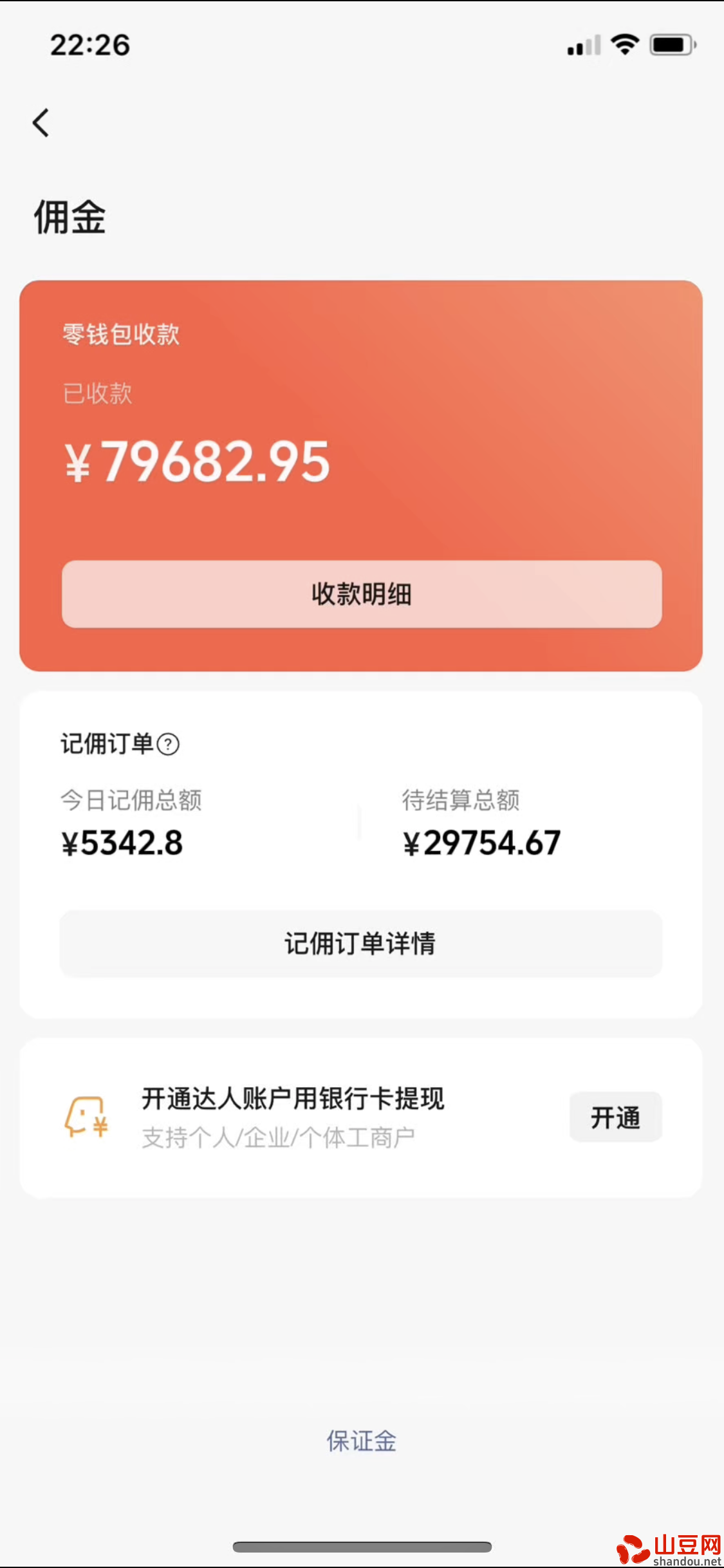Tap 开通 to enable bank card withdrawal
The height and width of the screenshot is (1568, 724).
[x=615, y=1117]
